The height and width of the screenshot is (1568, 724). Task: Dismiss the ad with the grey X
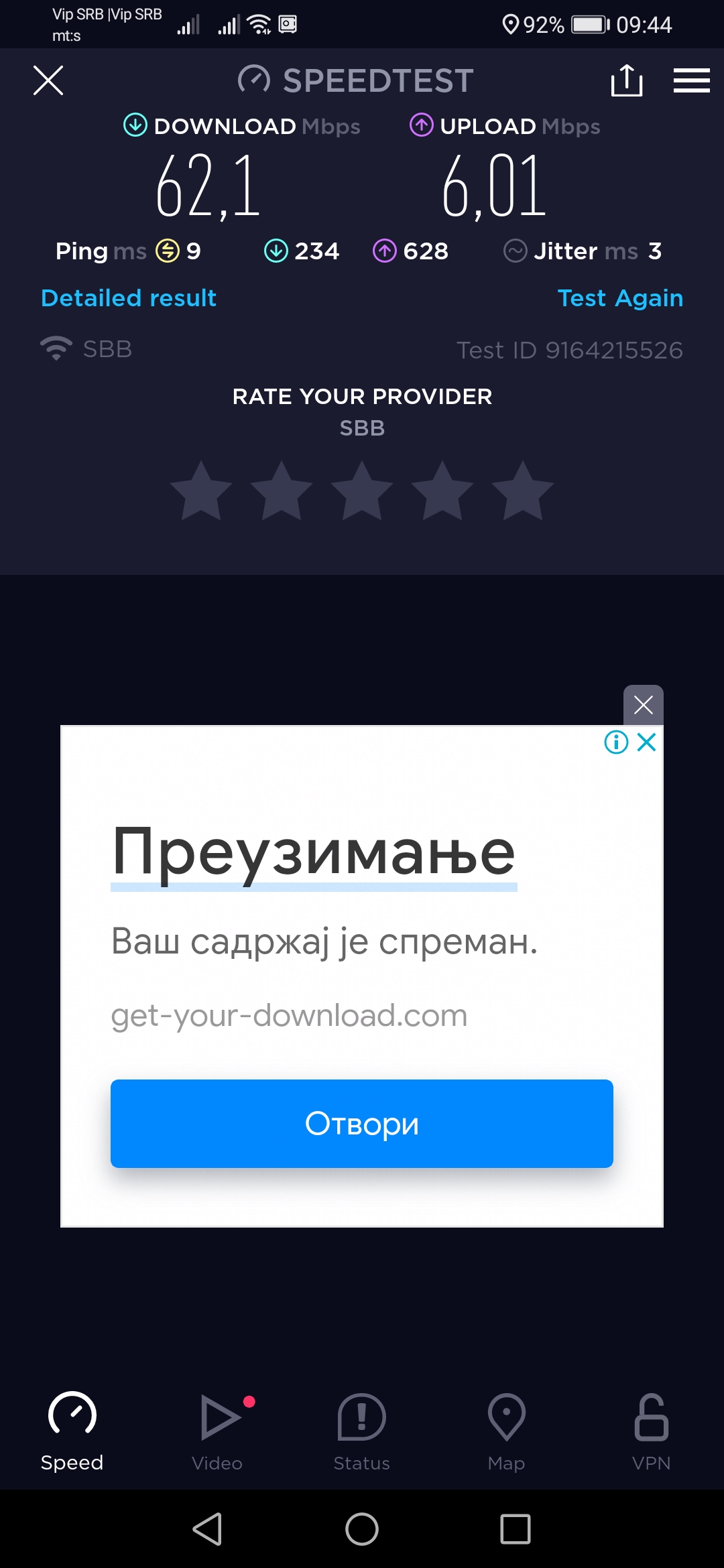643,705
